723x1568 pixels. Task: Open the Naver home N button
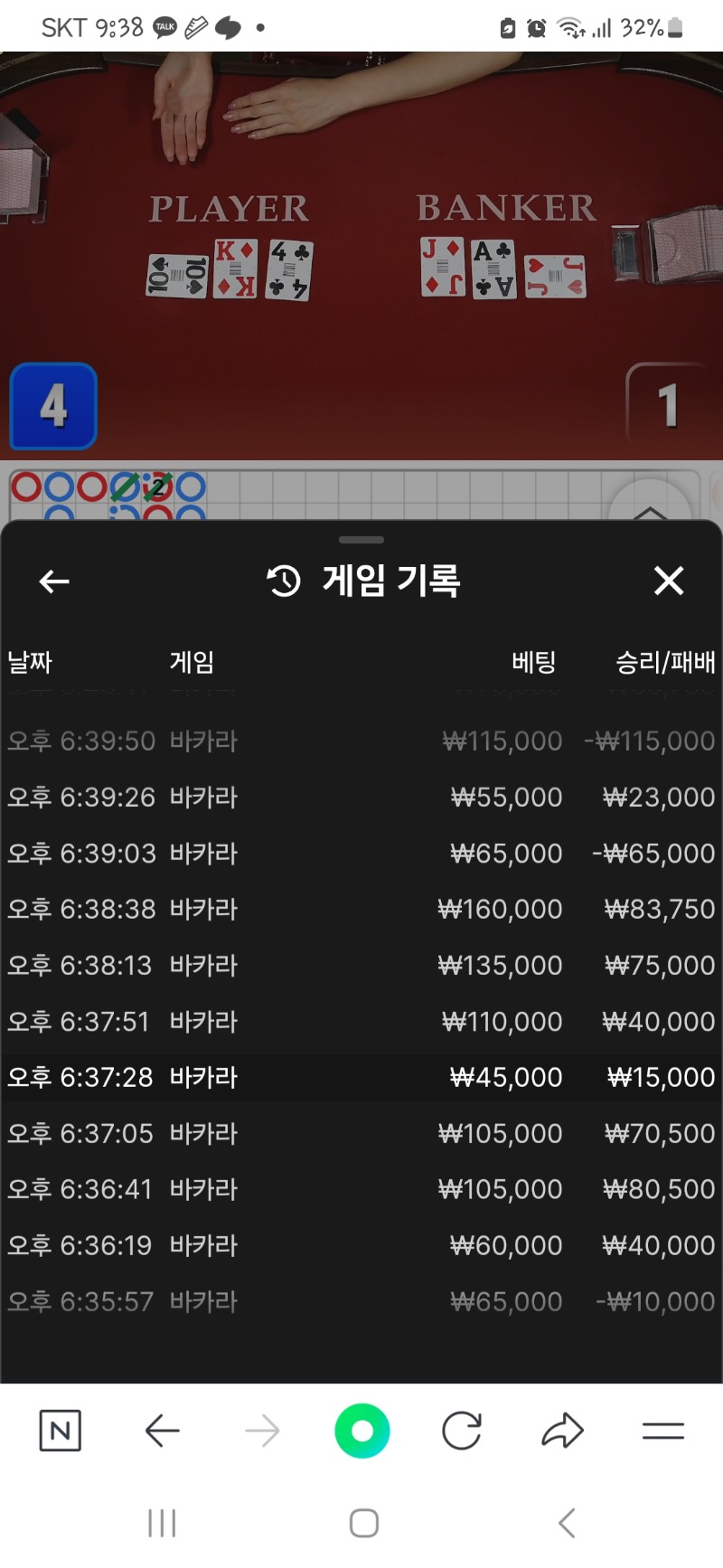pyautogui.click(x=61, y=1431)
